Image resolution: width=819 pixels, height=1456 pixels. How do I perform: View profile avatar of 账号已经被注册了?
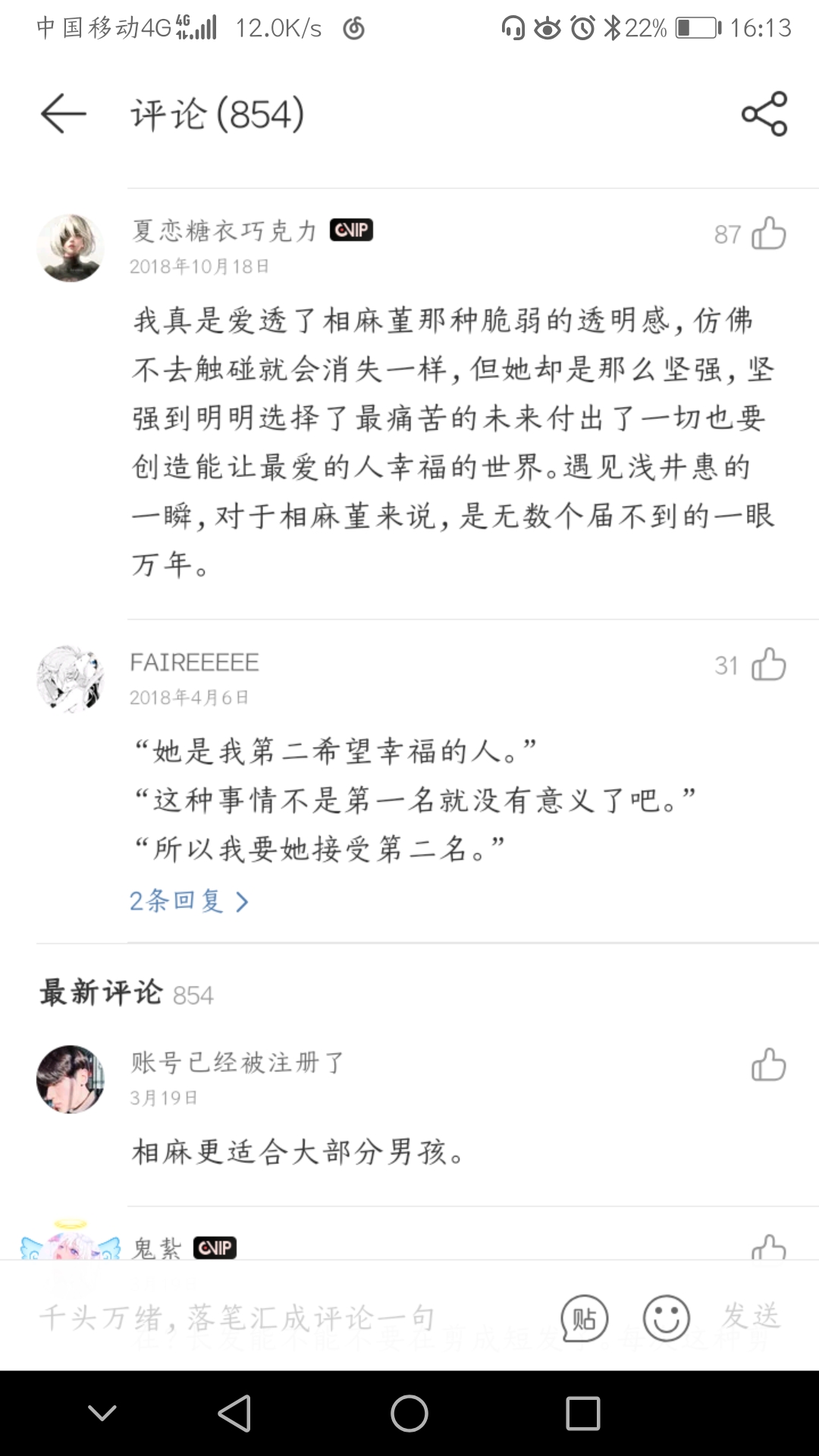click(x=71, y=1079)
